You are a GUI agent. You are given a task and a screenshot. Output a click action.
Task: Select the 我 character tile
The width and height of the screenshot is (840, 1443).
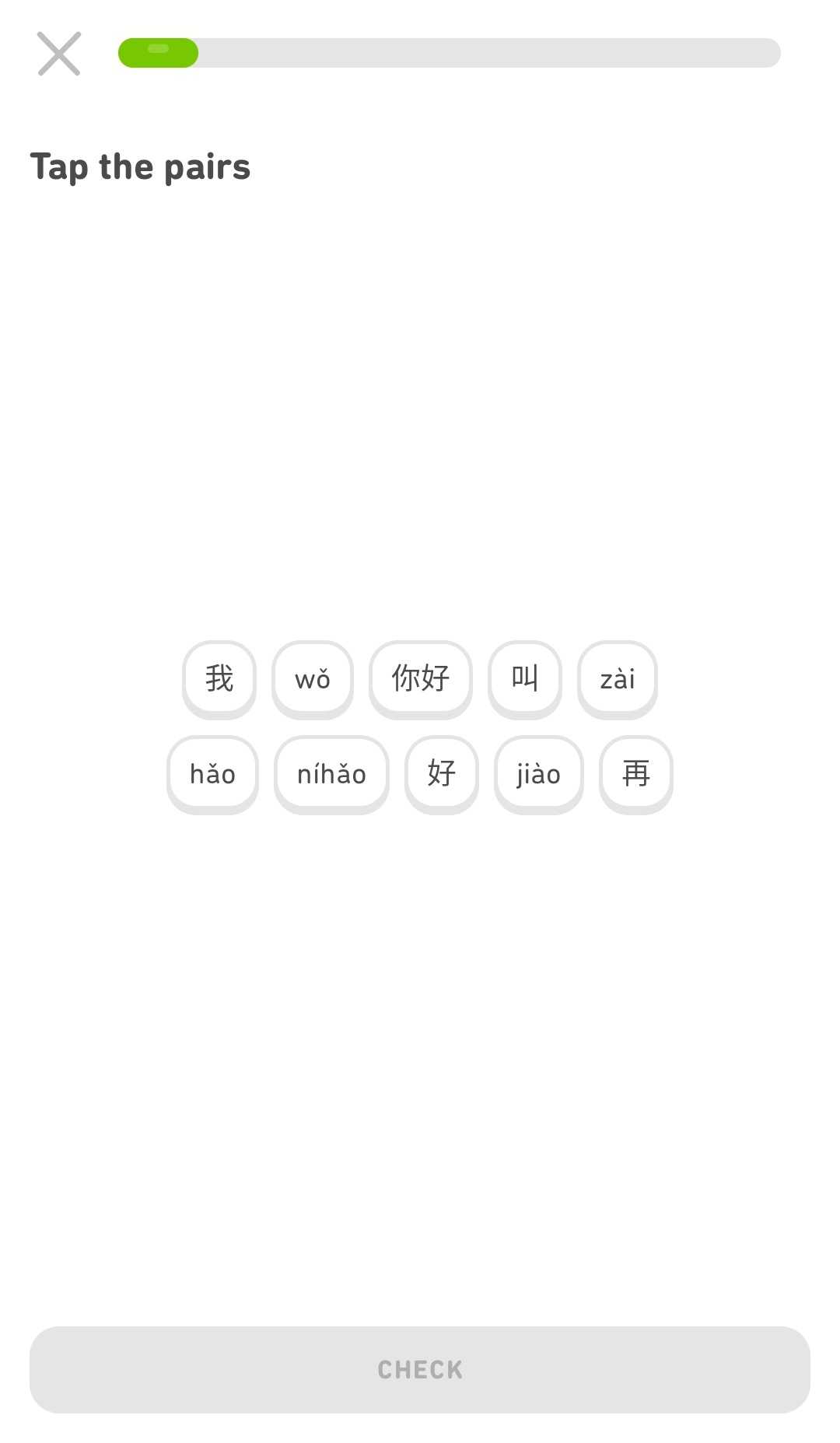pyautogui.click(x=219, y=679)
